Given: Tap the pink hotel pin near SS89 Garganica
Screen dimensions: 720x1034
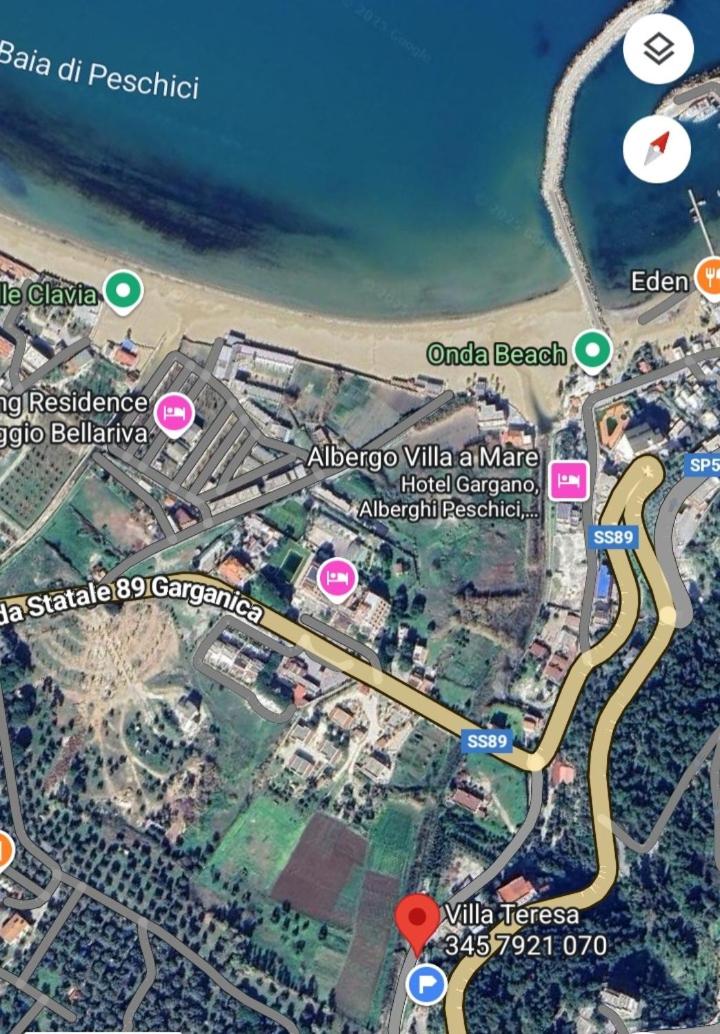Looking at the screenshot, I should tap(338, 578).
